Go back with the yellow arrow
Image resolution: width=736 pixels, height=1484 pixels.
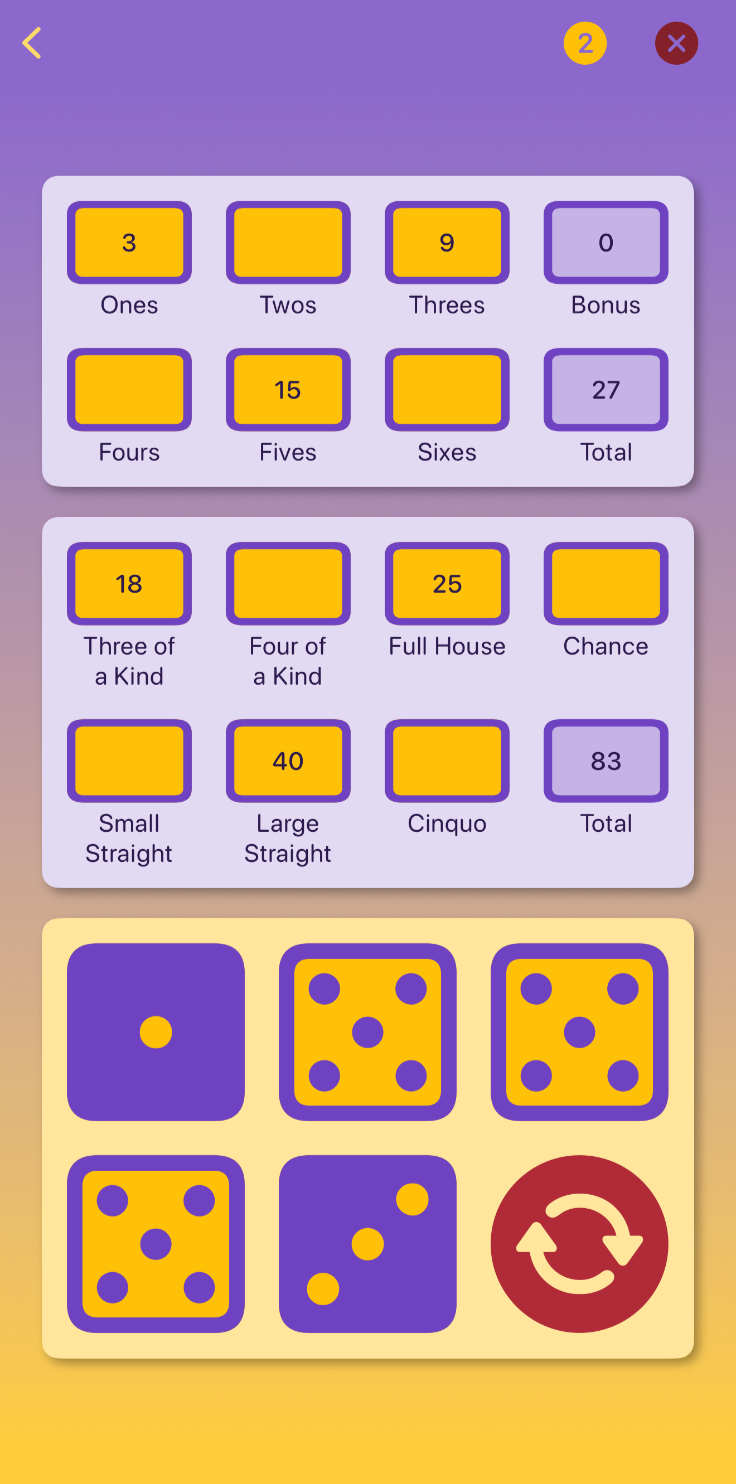pyautogui.click(x=32, y=43)
